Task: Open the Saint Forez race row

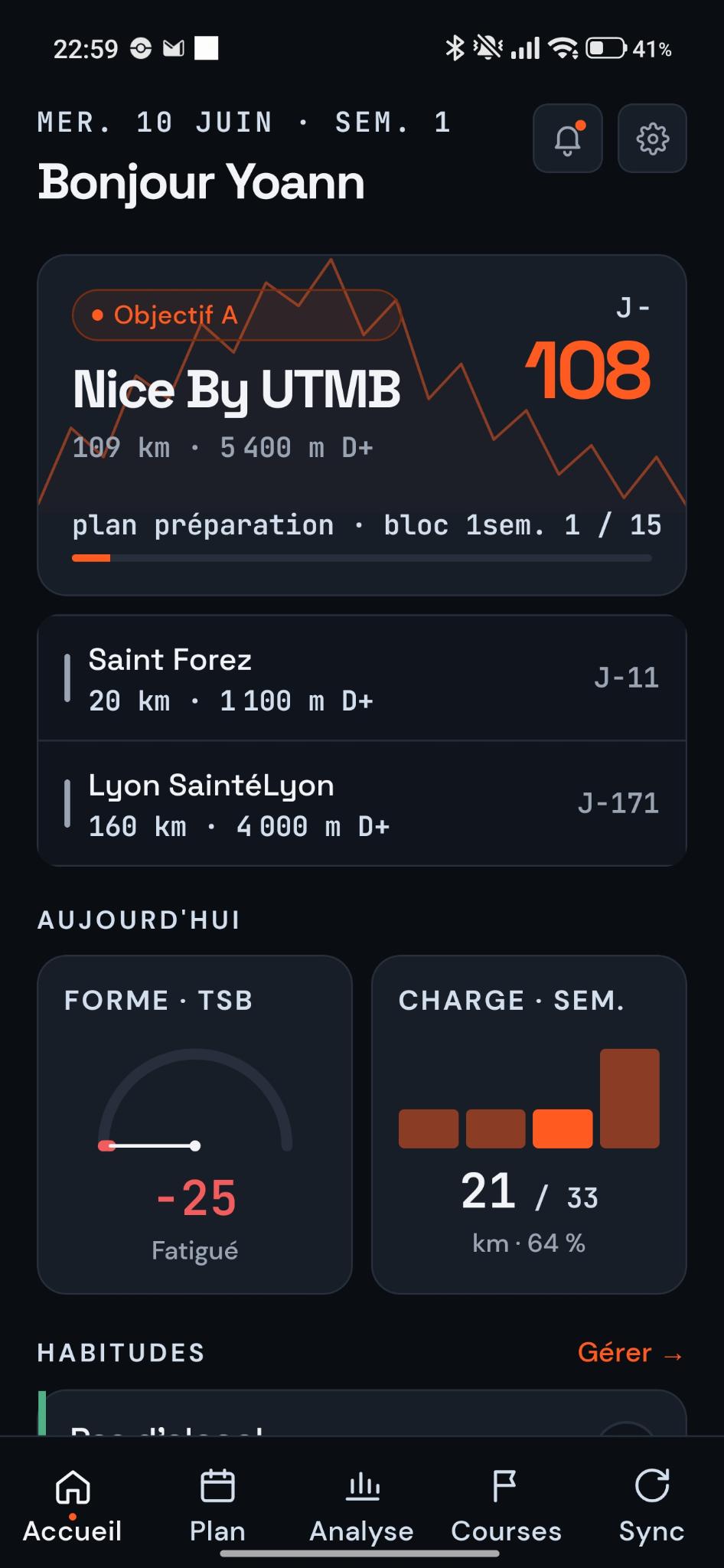Action: point(362,678)
